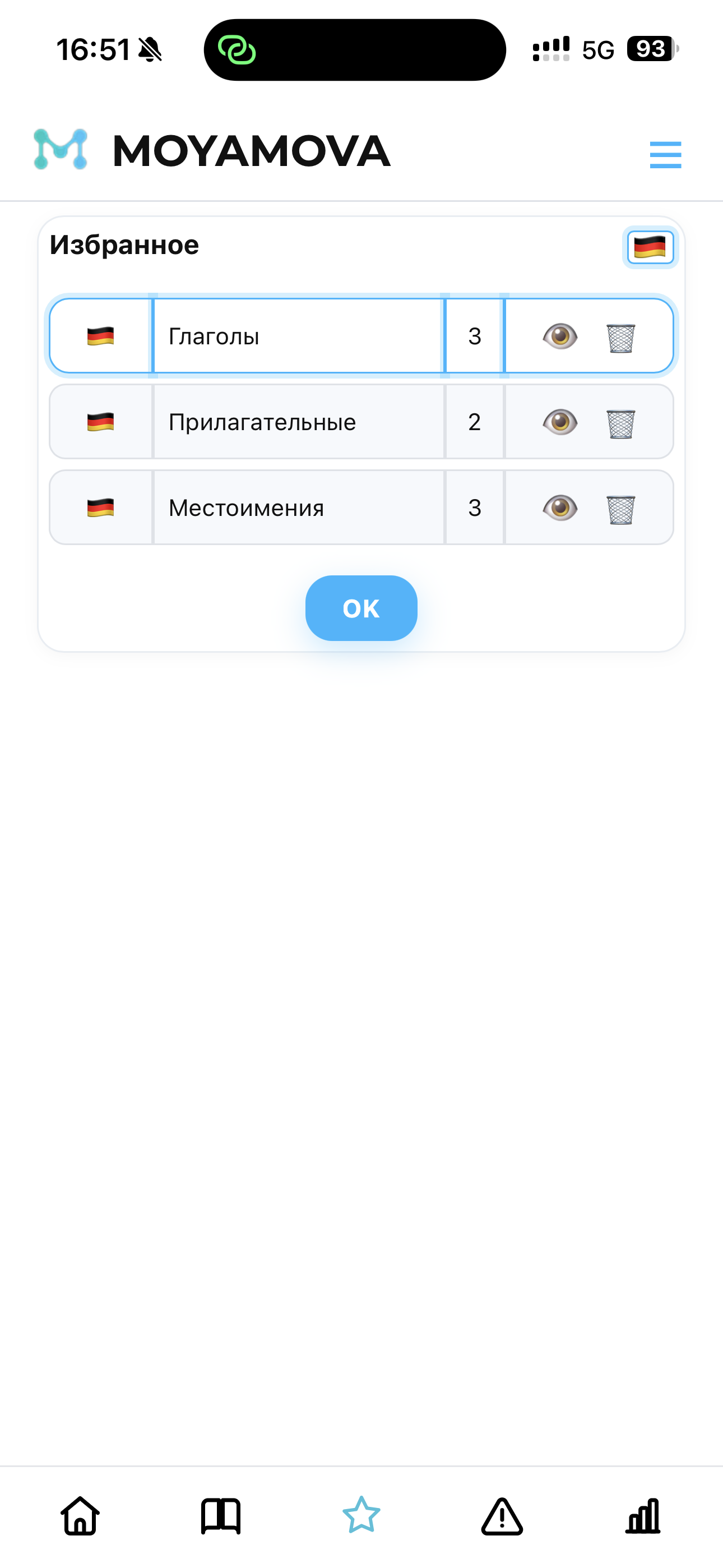This screenshot has height=1568, width=723.
Task: Remove Прилагательные using the trash icon
Action: tap(620, 423)
